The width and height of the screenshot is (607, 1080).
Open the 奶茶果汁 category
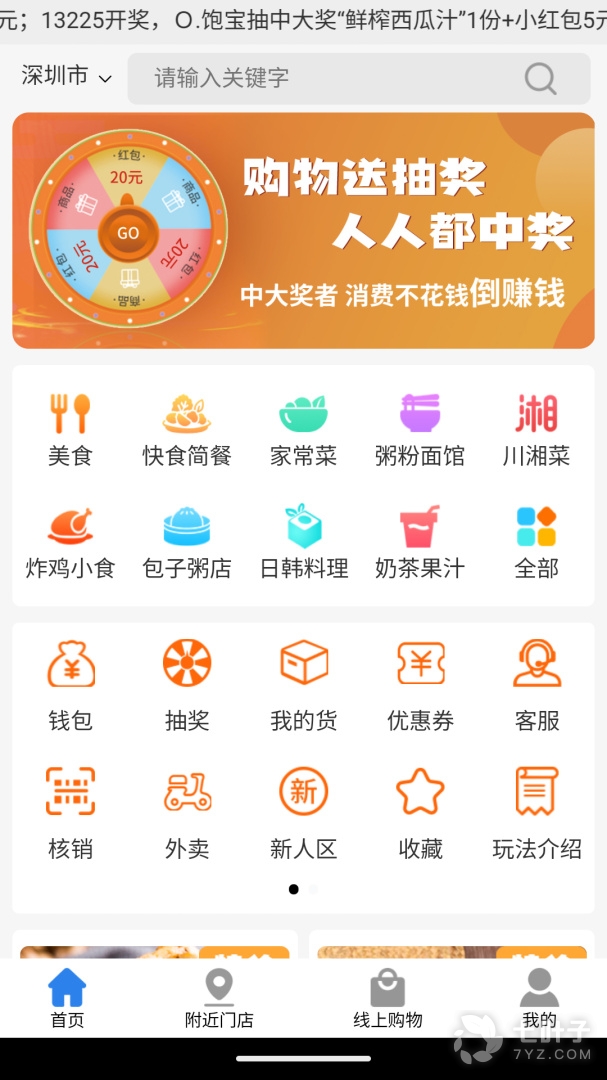tap(420, 543)
